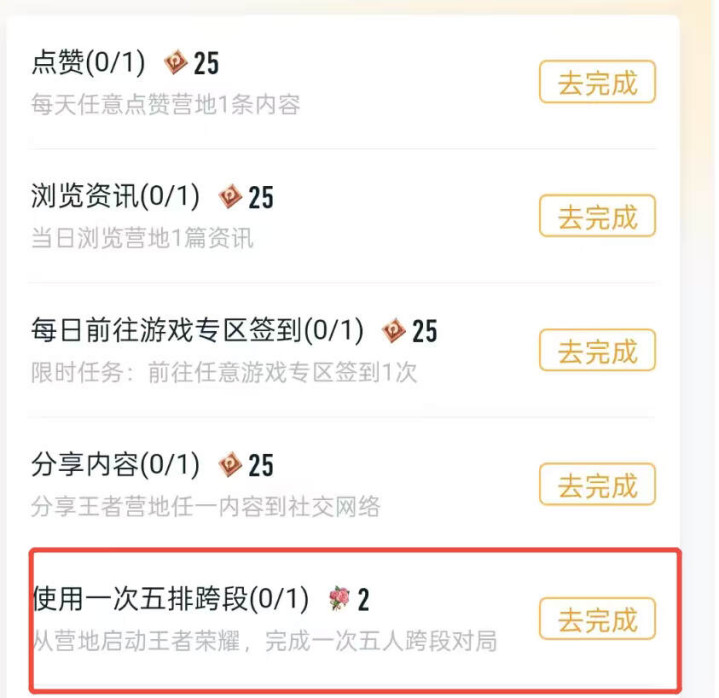Tap 去完成 for the 点赞 task
The image size is (719, 698).
597,83
